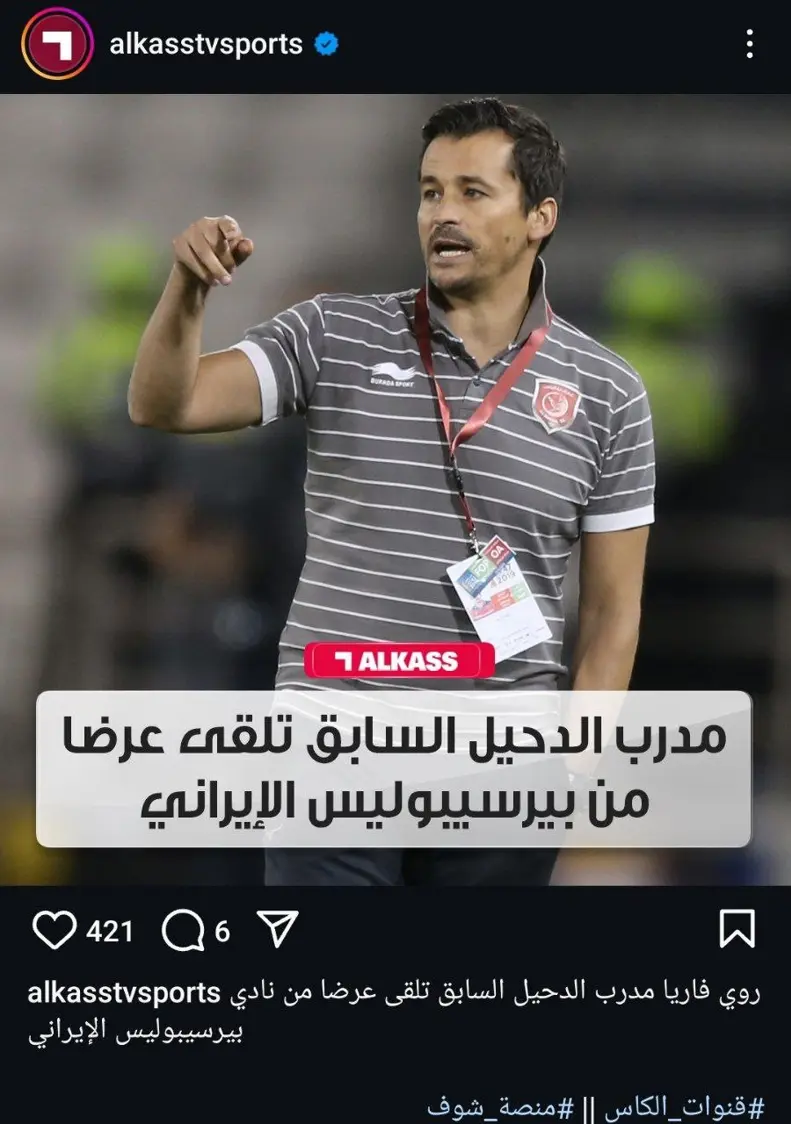791x1124 pixels.
Task: Open the post image of the coach
Action: [395, 400]
